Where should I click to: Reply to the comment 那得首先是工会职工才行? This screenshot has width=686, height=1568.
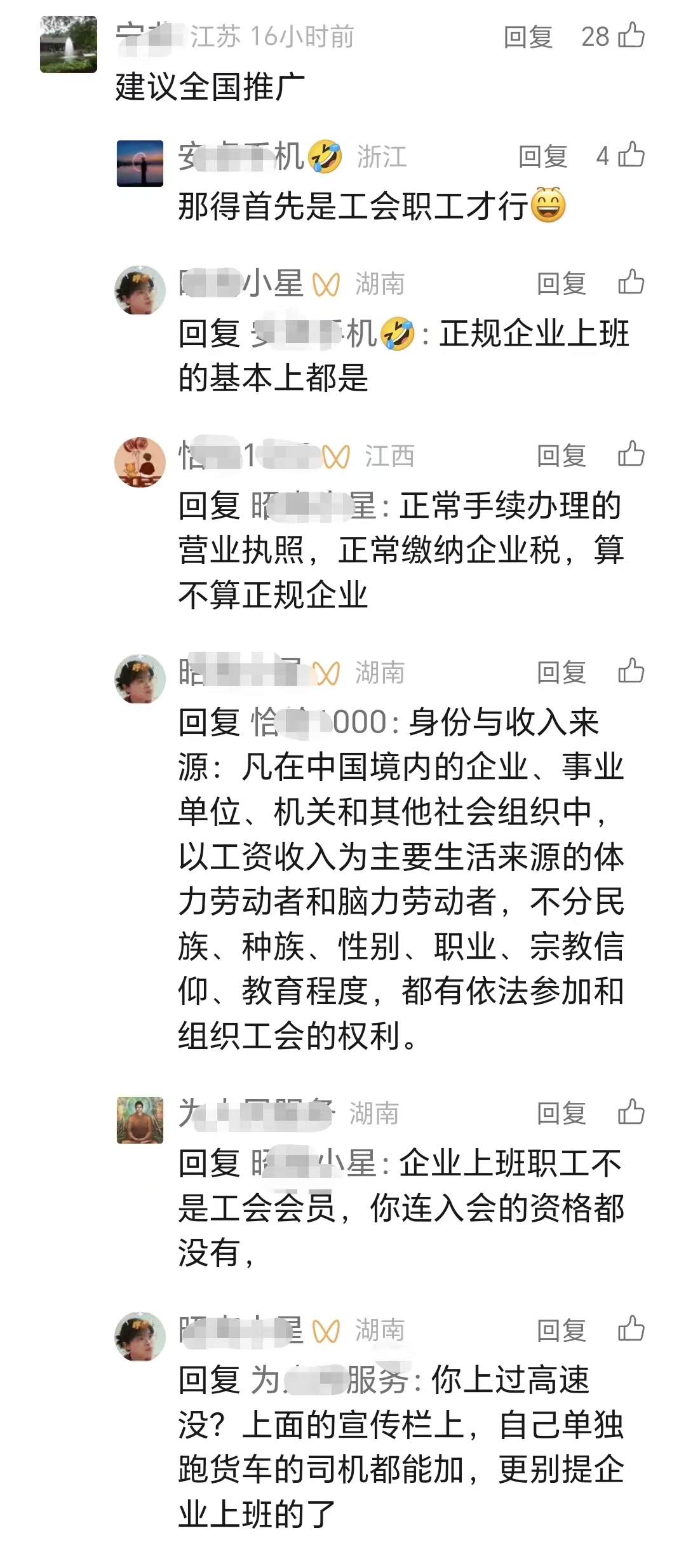tap(542, 156)
